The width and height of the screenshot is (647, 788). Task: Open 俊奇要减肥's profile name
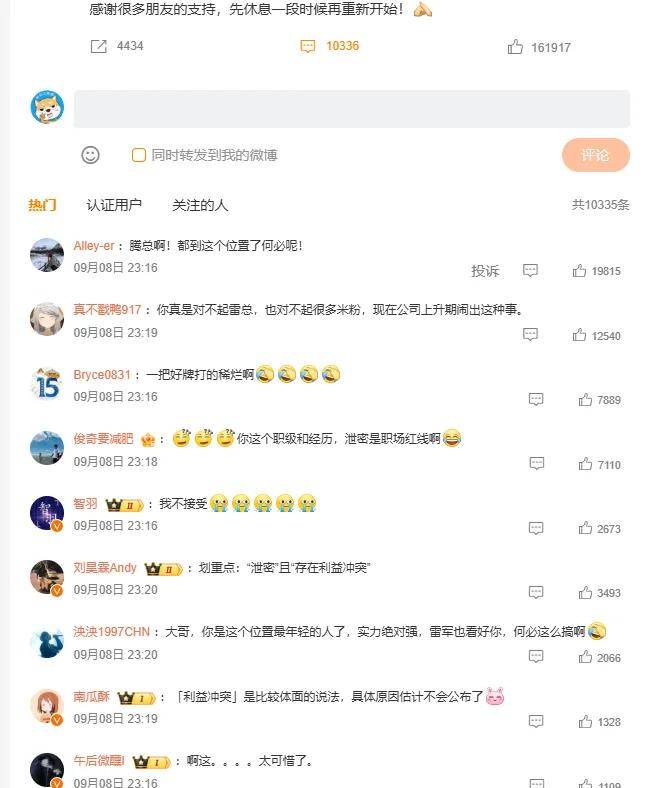point(104,439)
